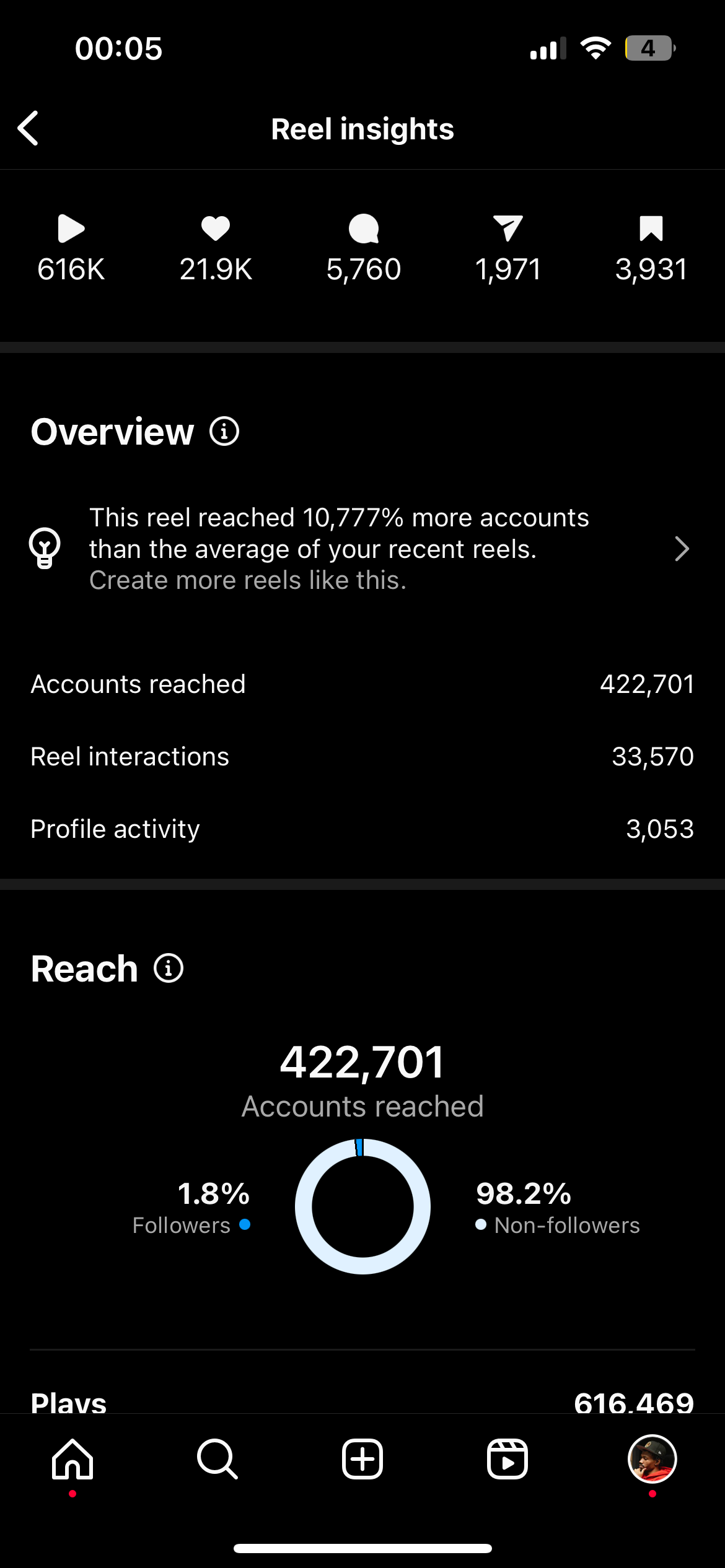The height and width of the screenshot is (1568, 725).
Task: Open the Overview info icon
Action: coord(224,431)
